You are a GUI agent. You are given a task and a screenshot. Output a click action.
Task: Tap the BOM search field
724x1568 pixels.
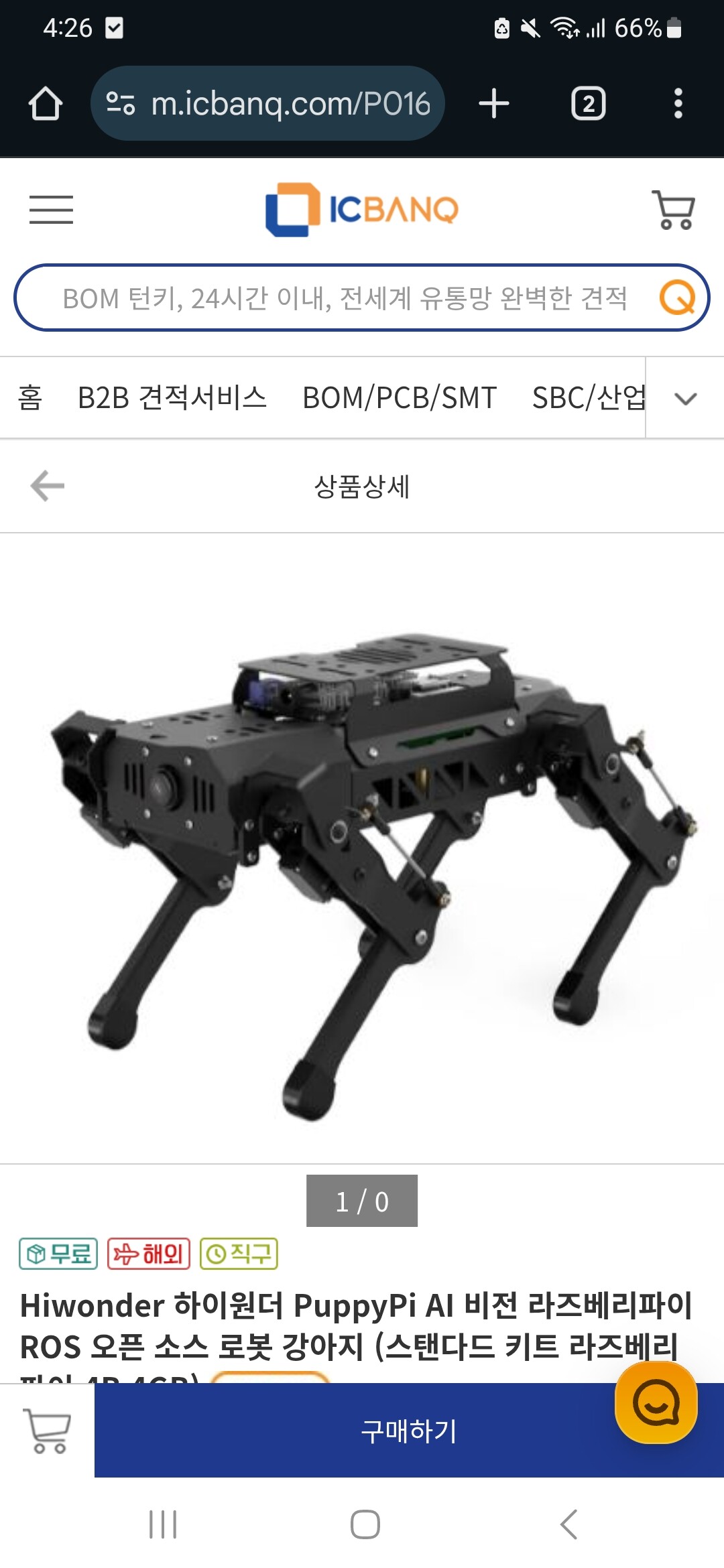click(x=345, y=298)
